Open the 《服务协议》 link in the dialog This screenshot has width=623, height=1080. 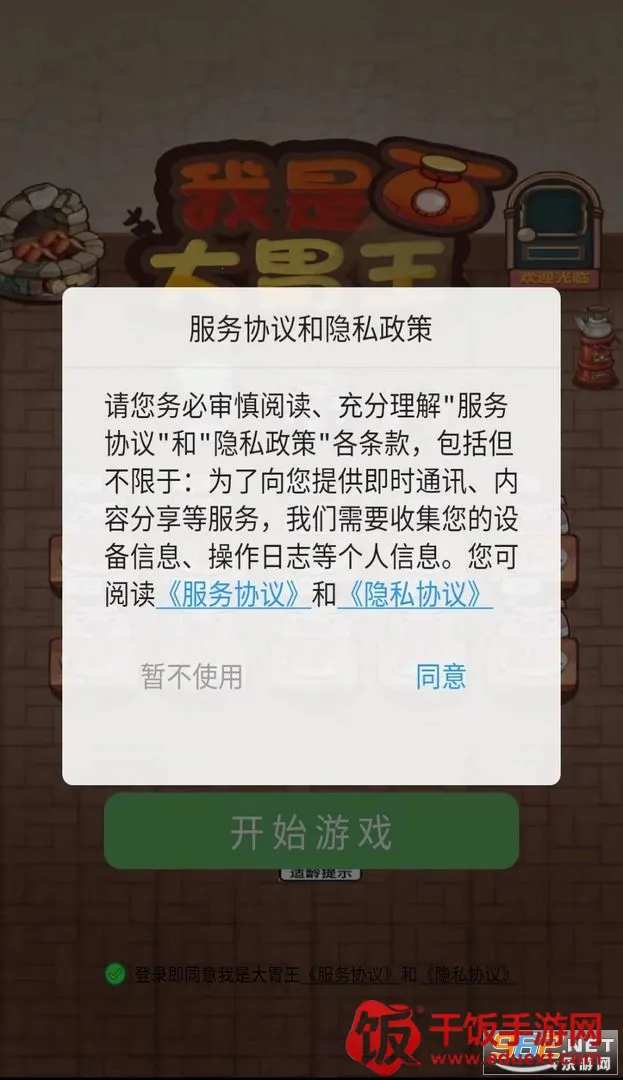coord(233,596)
